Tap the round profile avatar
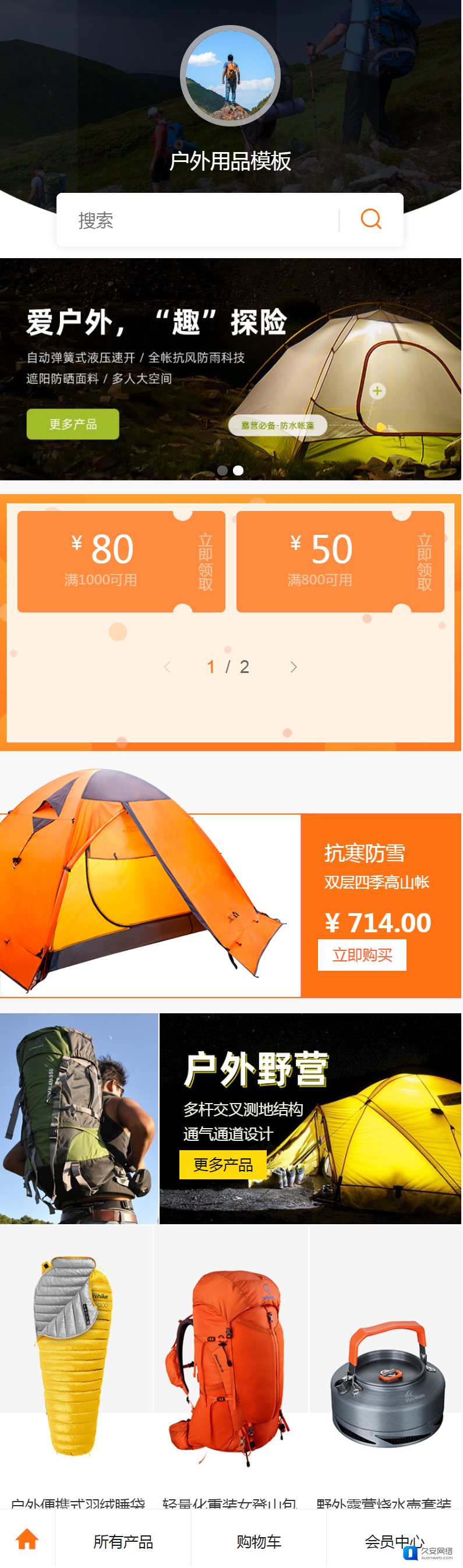The height and width of the screenshot is (1568, 463). 230,76
